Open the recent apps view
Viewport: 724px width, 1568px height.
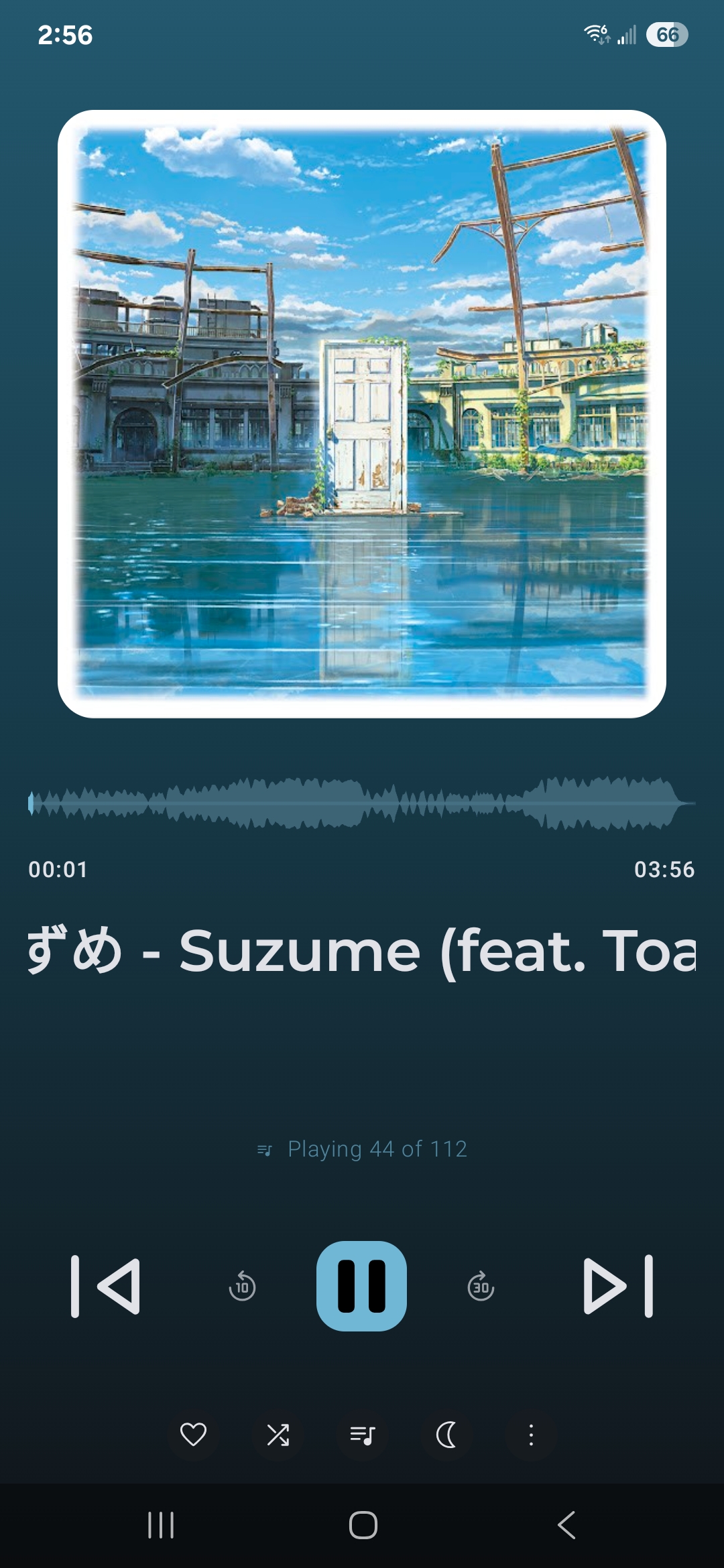(161, 1526)
